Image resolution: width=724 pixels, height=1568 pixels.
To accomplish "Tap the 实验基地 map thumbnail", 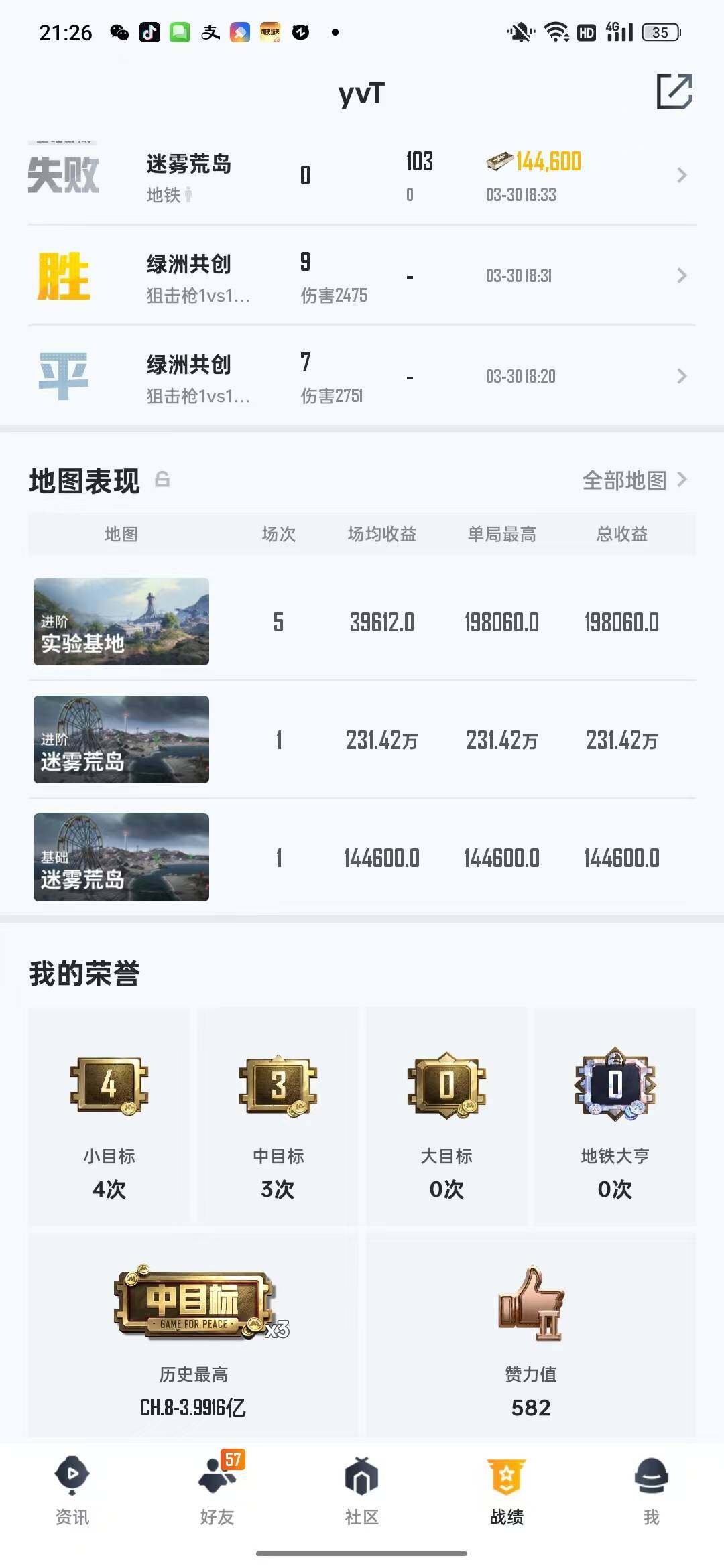I will click(121, 621).
